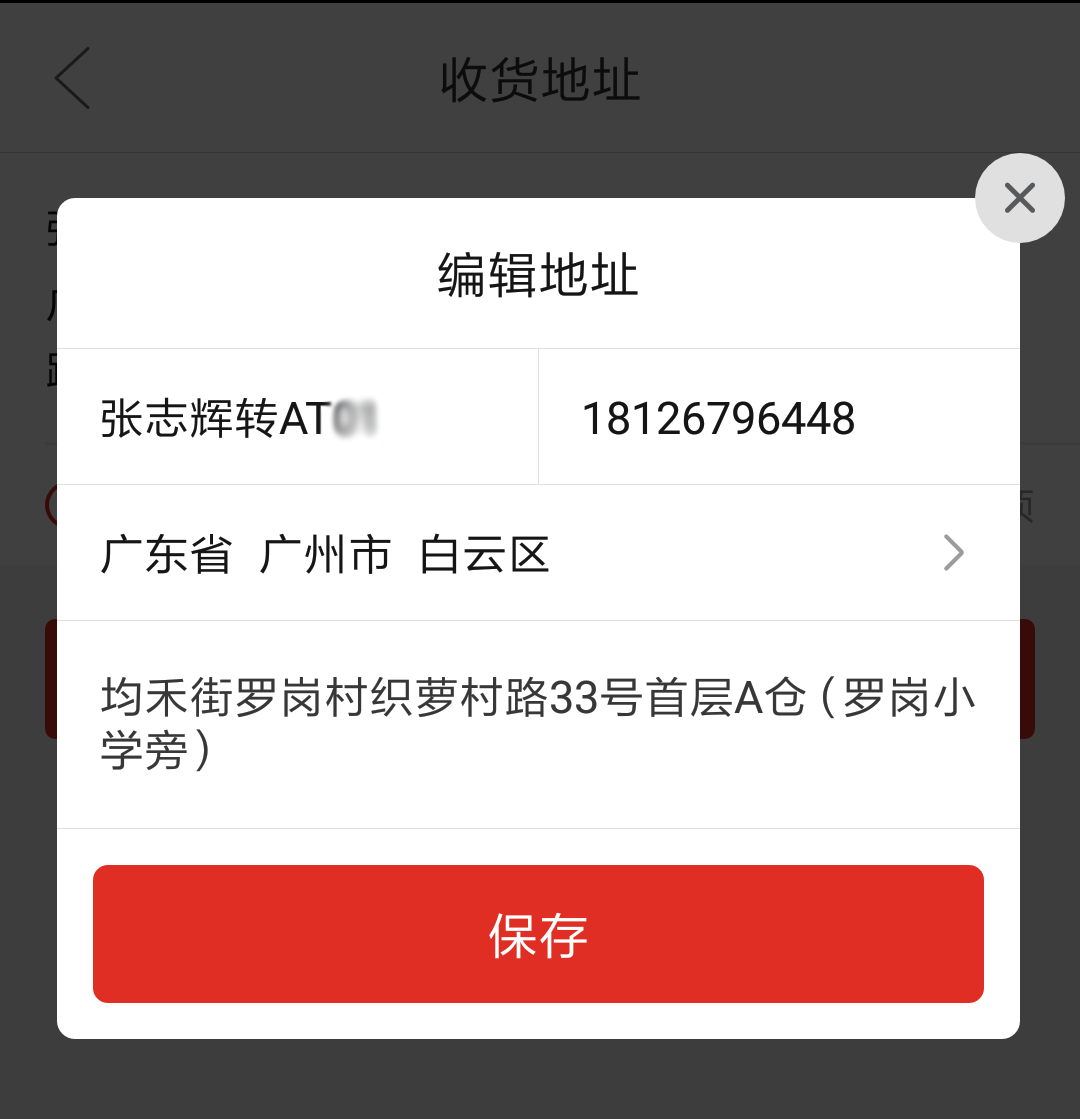Edit the detailed address starting with 均禾街罗岗村
This screenshot has height=1119, width=1080.
pyautogui.click(x=537, y=724)
